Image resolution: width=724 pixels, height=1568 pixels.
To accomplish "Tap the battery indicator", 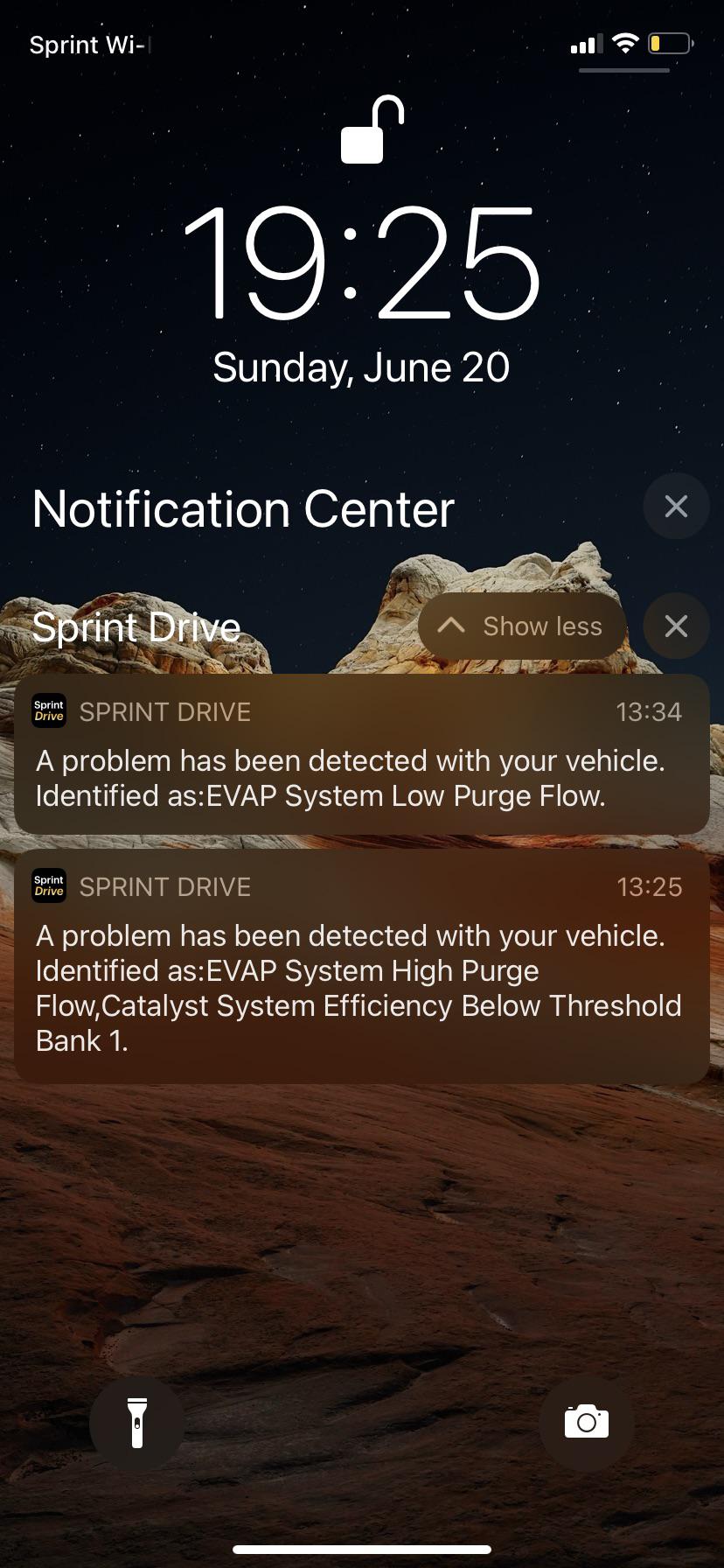I will (x=667, y=43).
